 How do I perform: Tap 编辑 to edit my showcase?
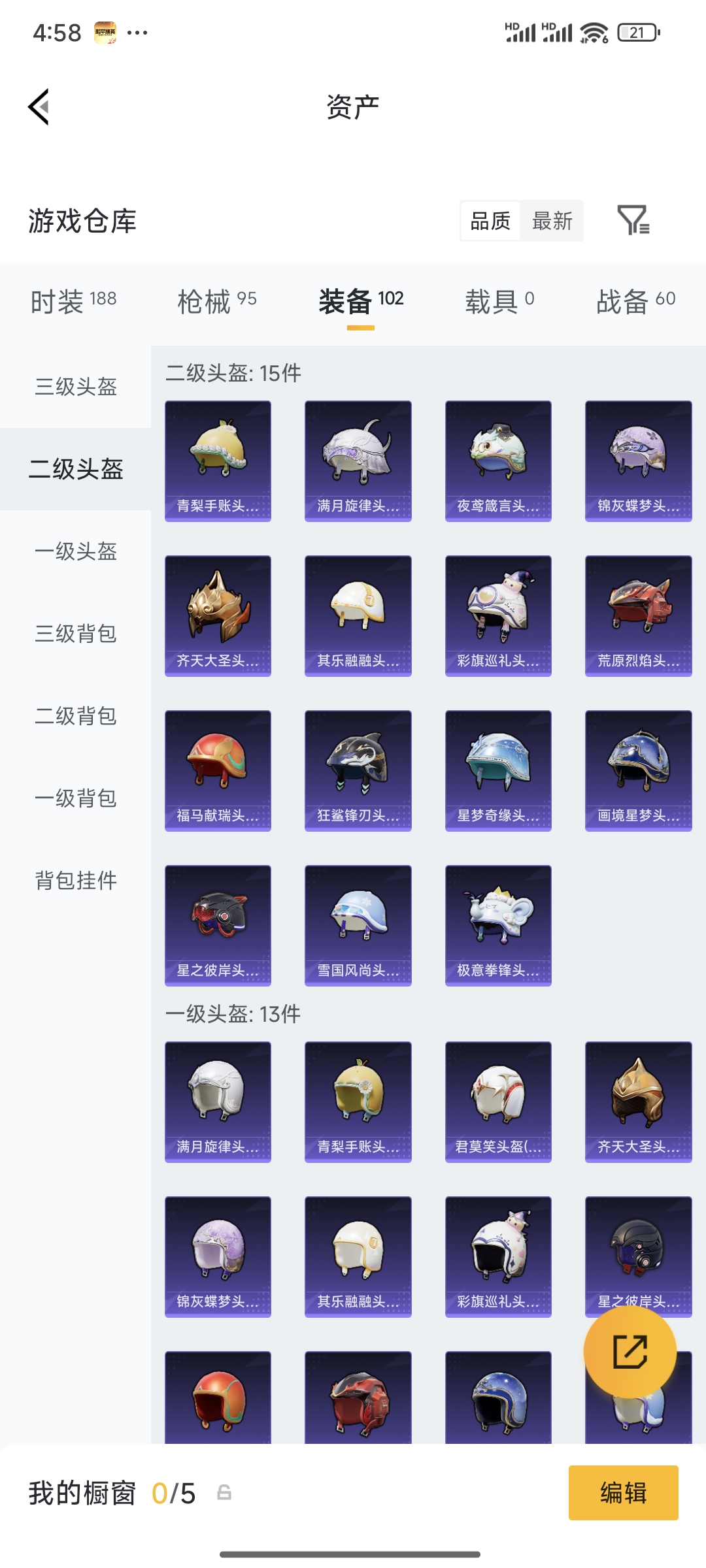pyautogui.click(x=624, y=1493)
